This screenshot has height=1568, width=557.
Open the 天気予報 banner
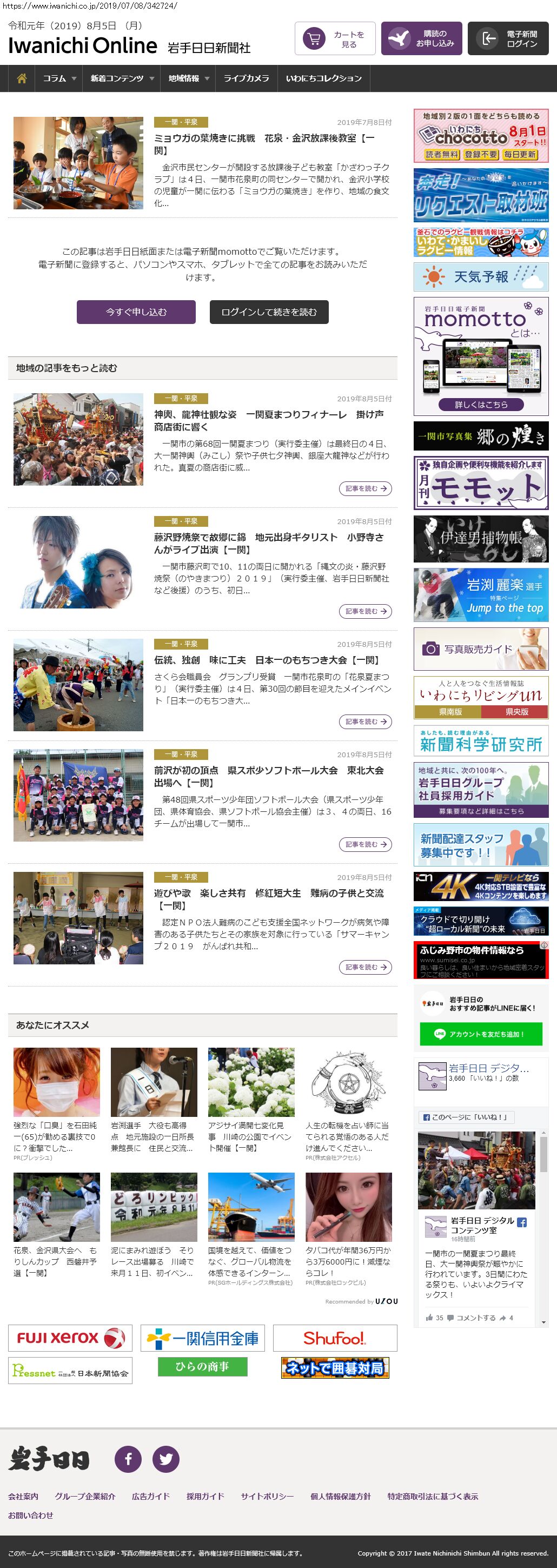481,277
